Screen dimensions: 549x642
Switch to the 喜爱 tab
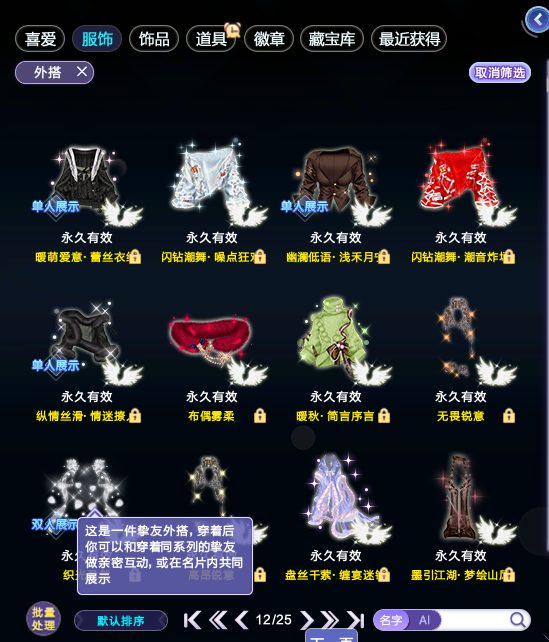[x=40, y=39]
